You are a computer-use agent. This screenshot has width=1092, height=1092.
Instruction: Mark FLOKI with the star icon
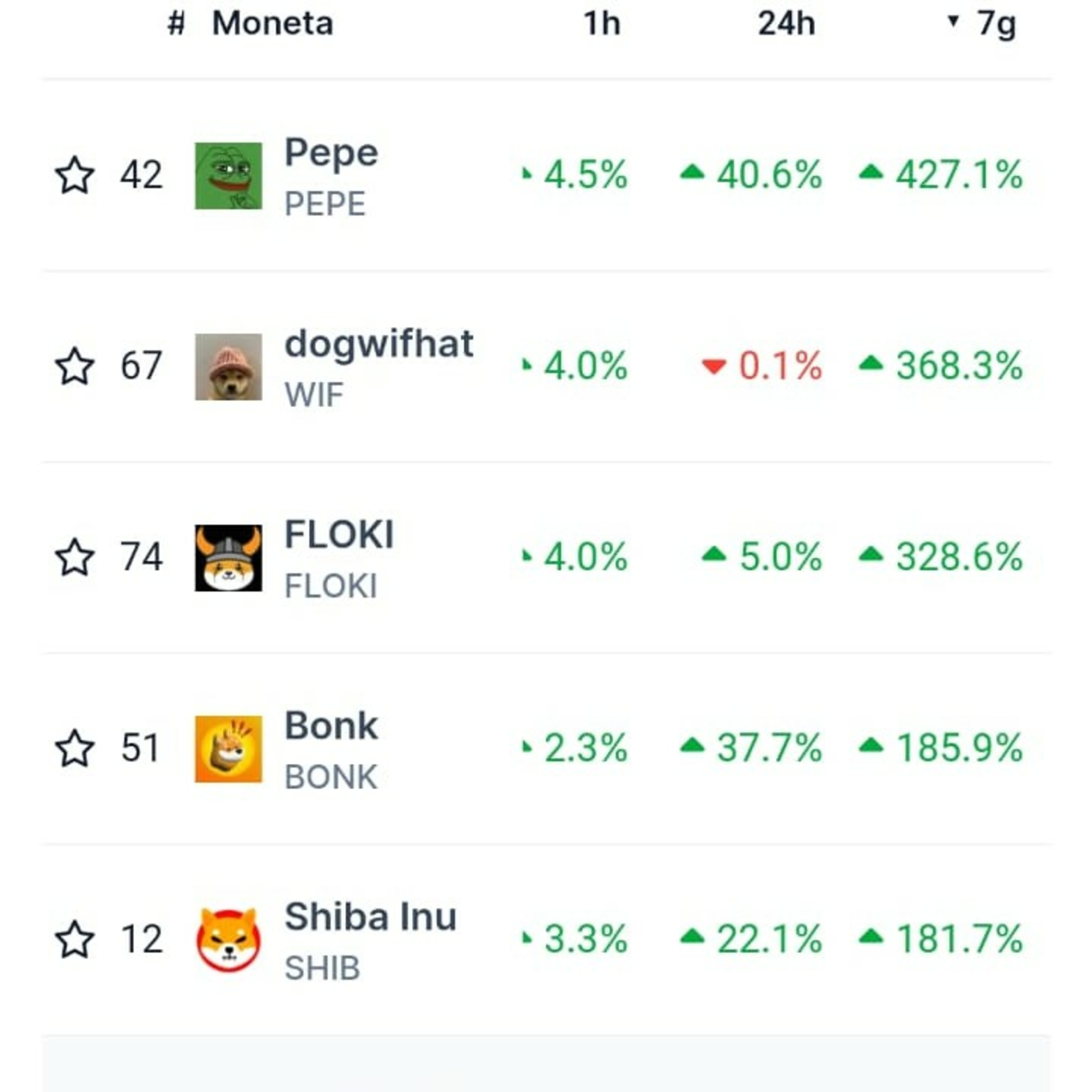tap(75, 557)
